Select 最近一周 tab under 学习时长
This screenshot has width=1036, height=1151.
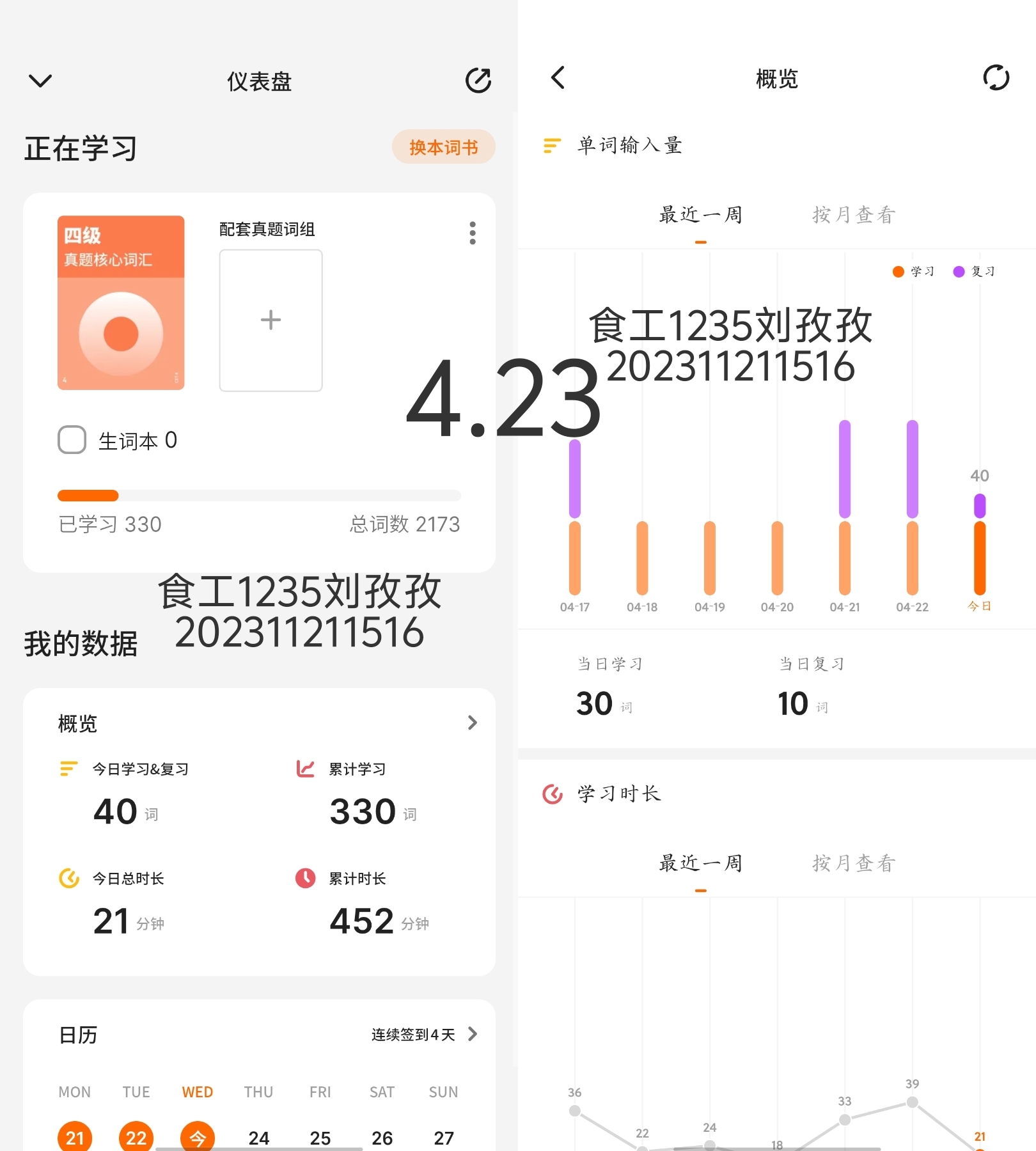[700, 863]
